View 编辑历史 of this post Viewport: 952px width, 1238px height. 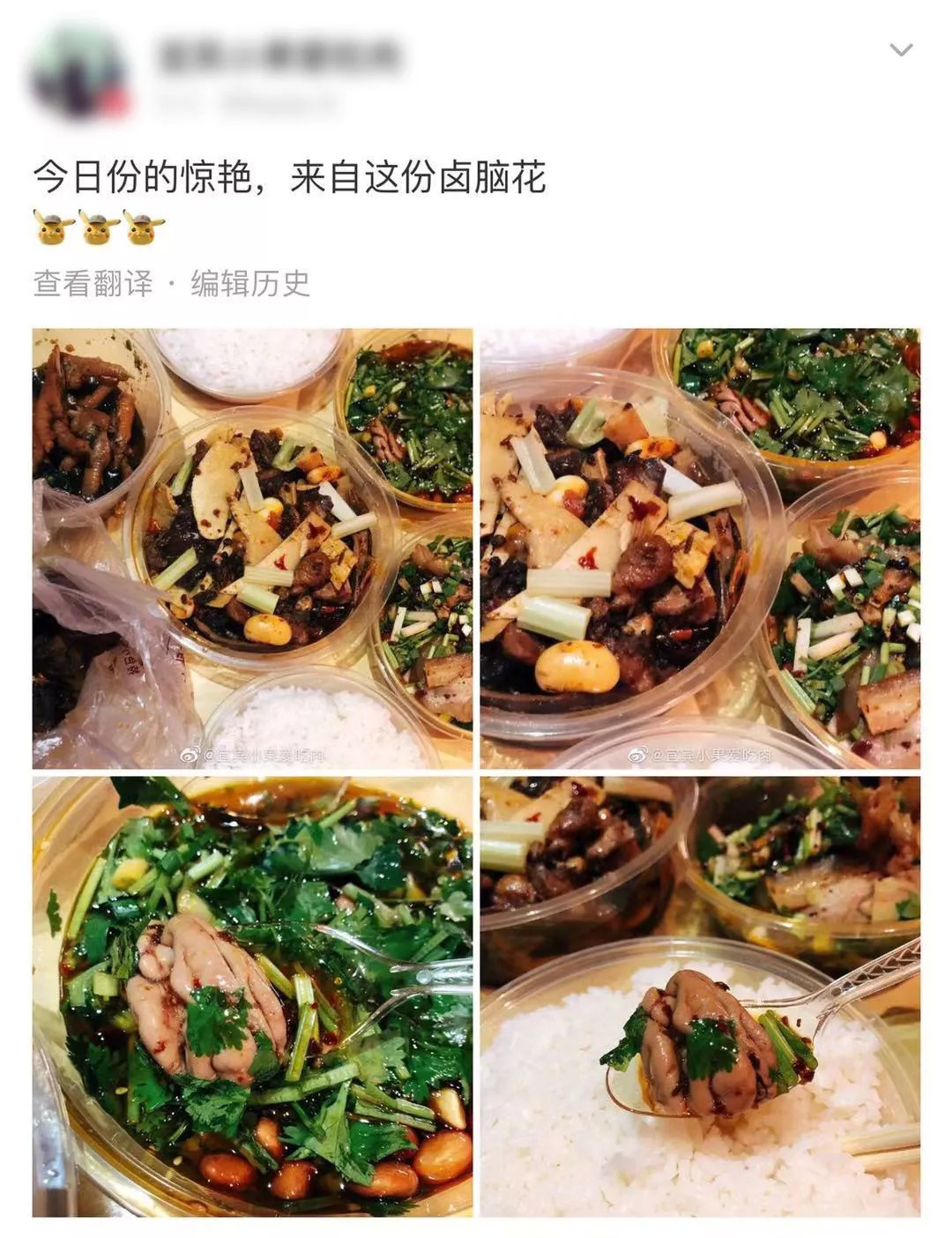[250, 284]
